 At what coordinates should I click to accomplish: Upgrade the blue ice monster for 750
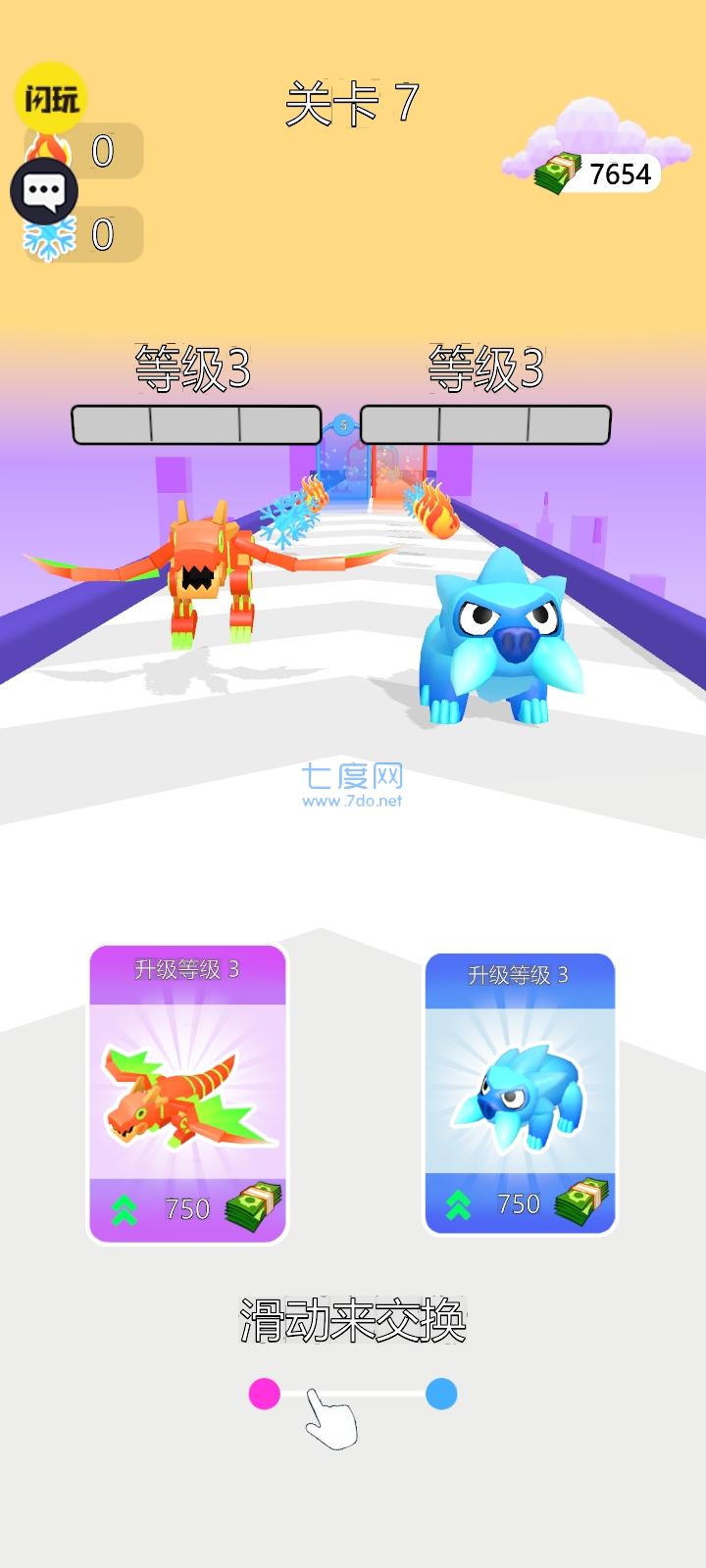point(520,1095)
